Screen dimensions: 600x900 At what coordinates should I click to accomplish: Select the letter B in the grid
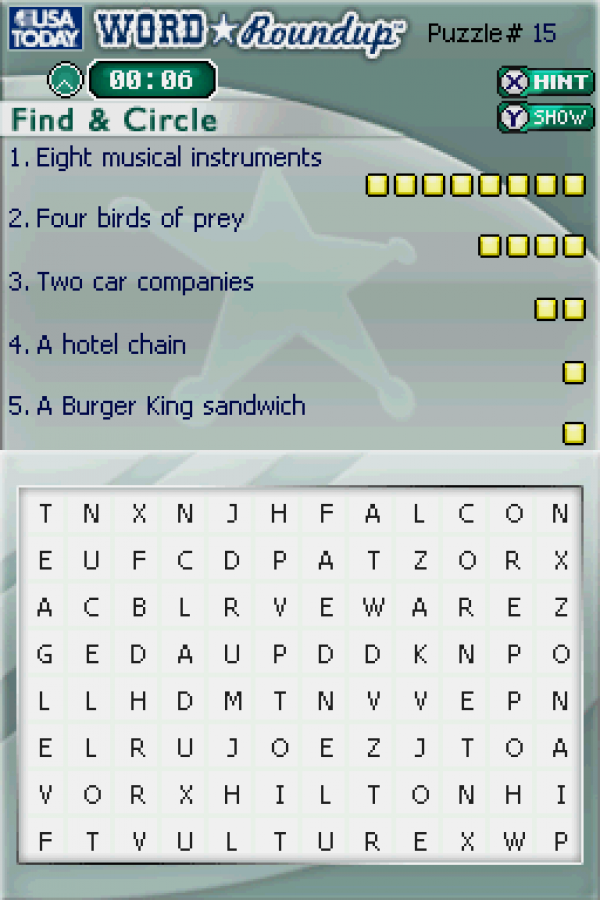click(x=138, y=607)
